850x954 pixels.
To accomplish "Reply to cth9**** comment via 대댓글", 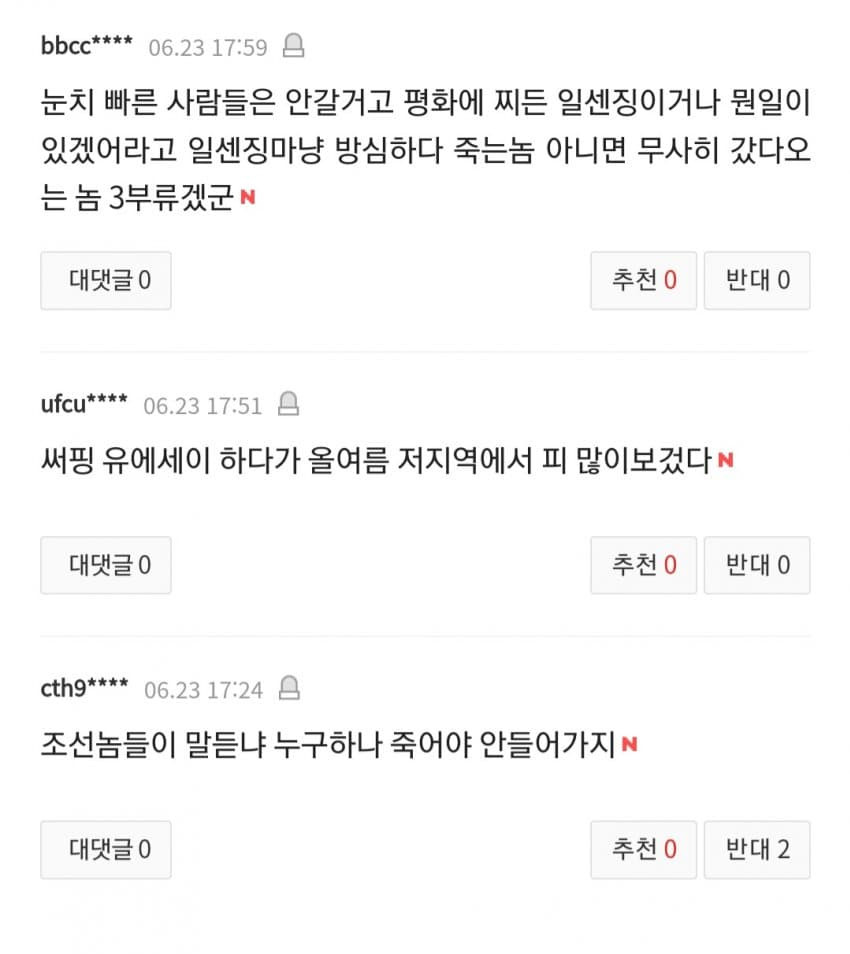I will 106,850.
